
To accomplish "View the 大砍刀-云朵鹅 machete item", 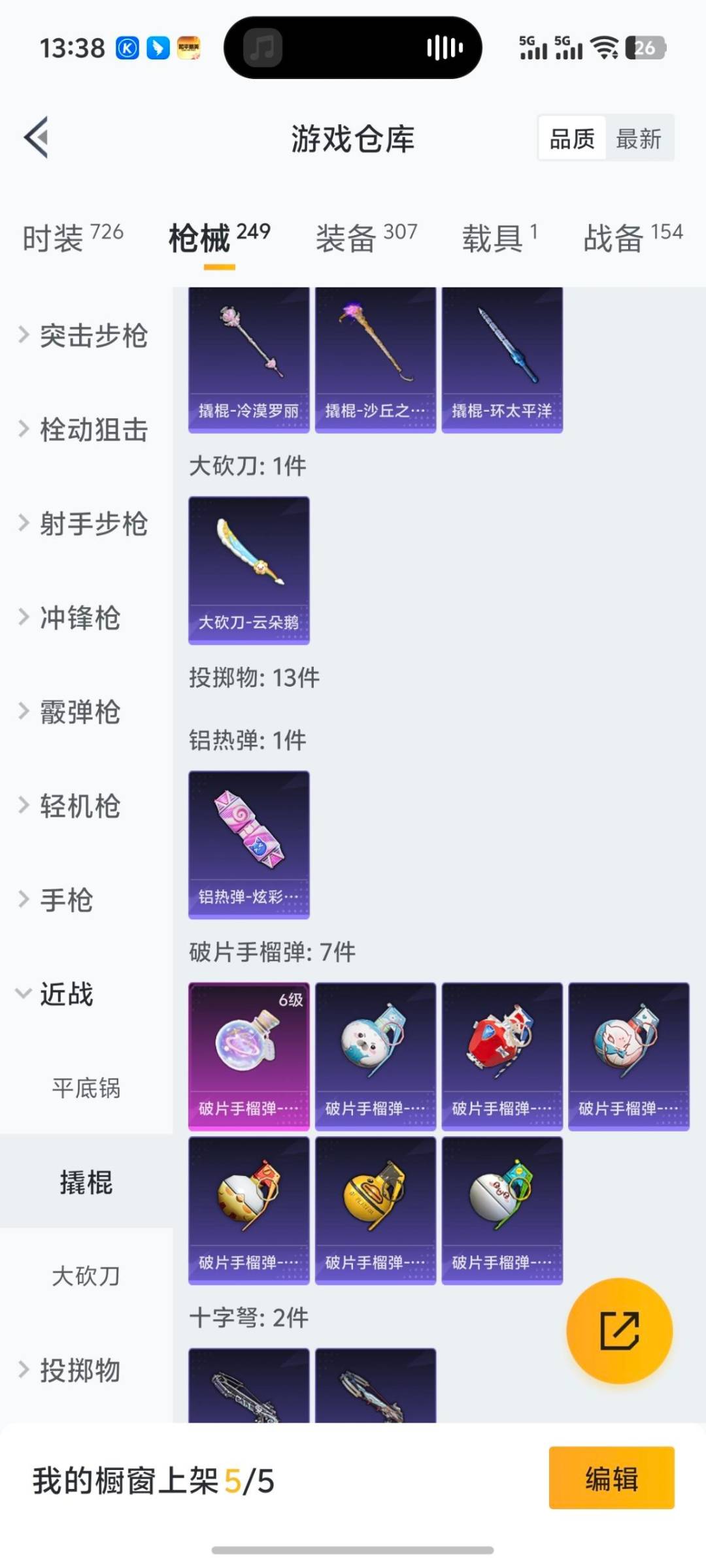I will pos(248,570).
